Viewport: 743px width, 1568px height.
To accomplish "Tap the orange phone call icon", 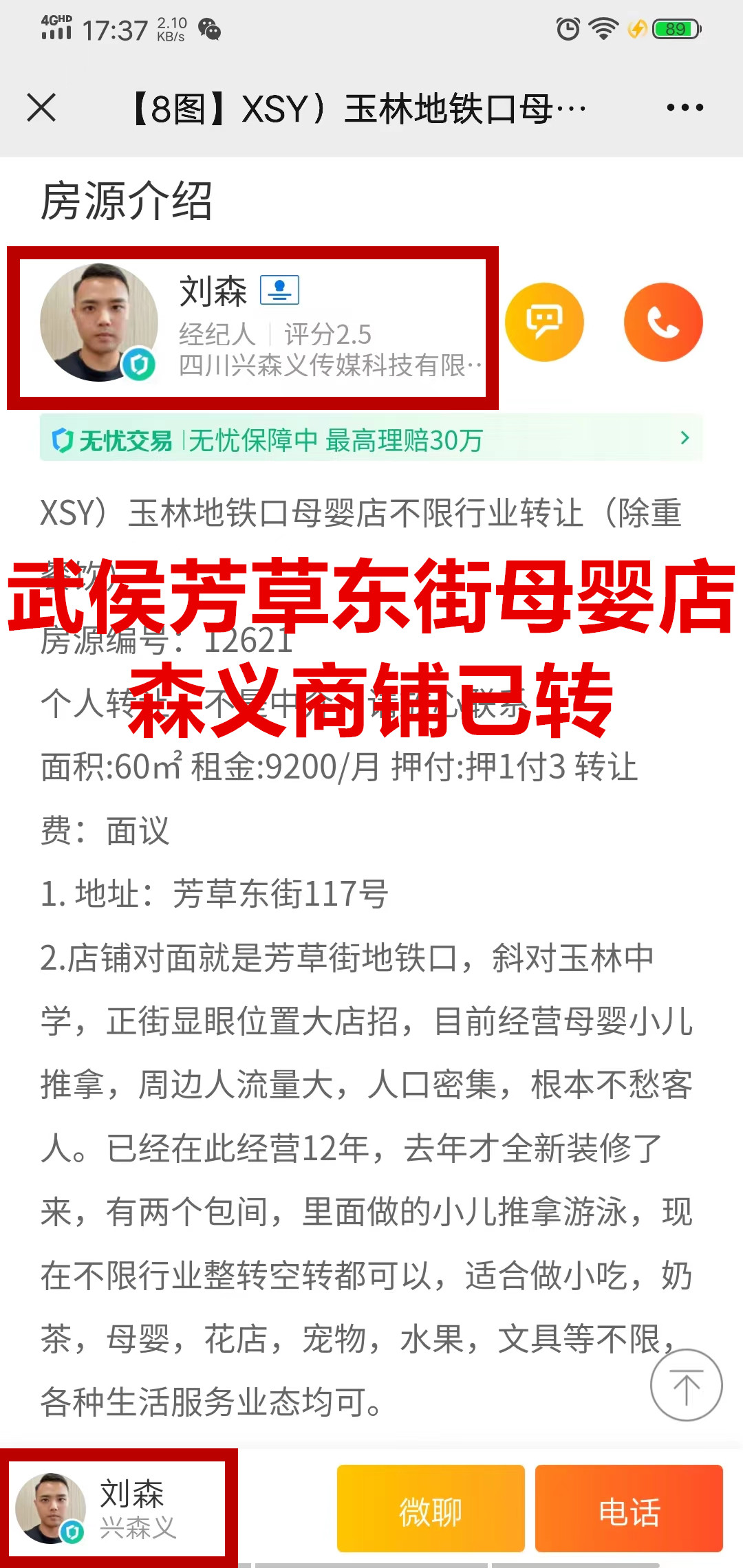I will tap(663, 322).
